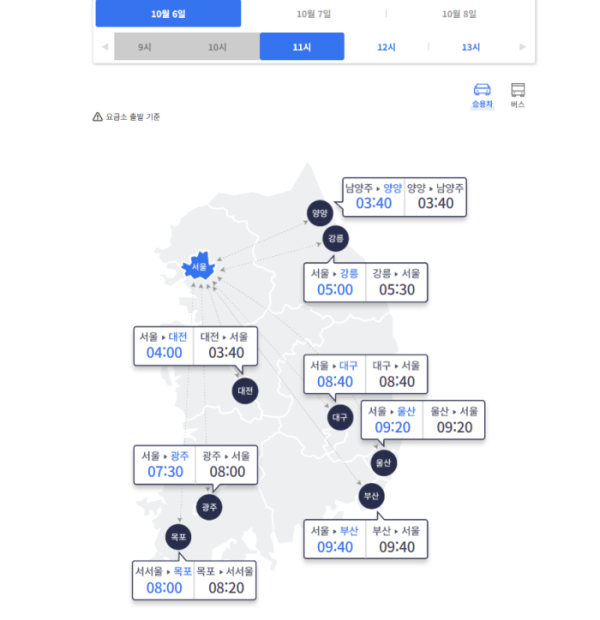The height and width of the screenshot is (620, 600).
Task: Tap the 광주 city marker on map
Action: [209, 507]
